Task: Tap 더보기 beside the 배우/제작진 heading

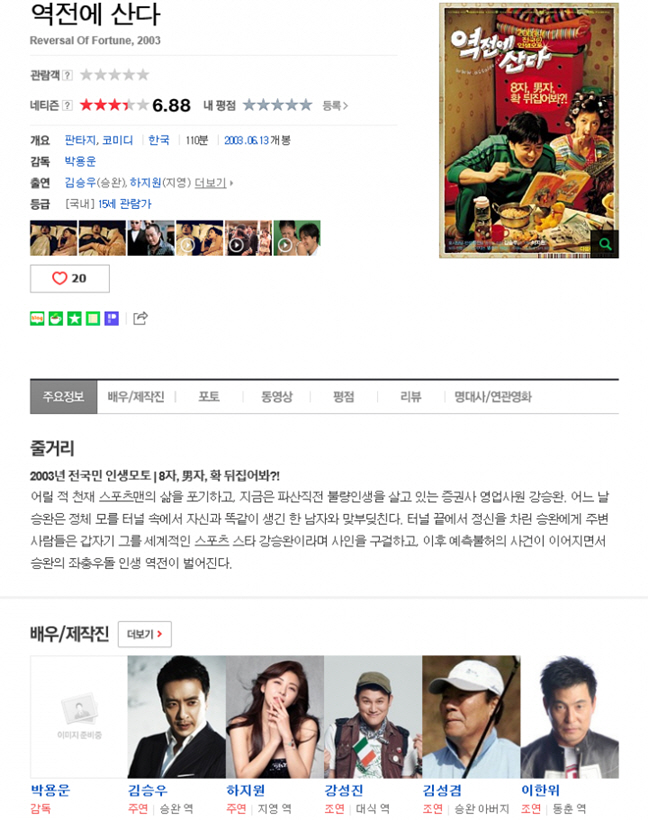Action: coord(145,634)
